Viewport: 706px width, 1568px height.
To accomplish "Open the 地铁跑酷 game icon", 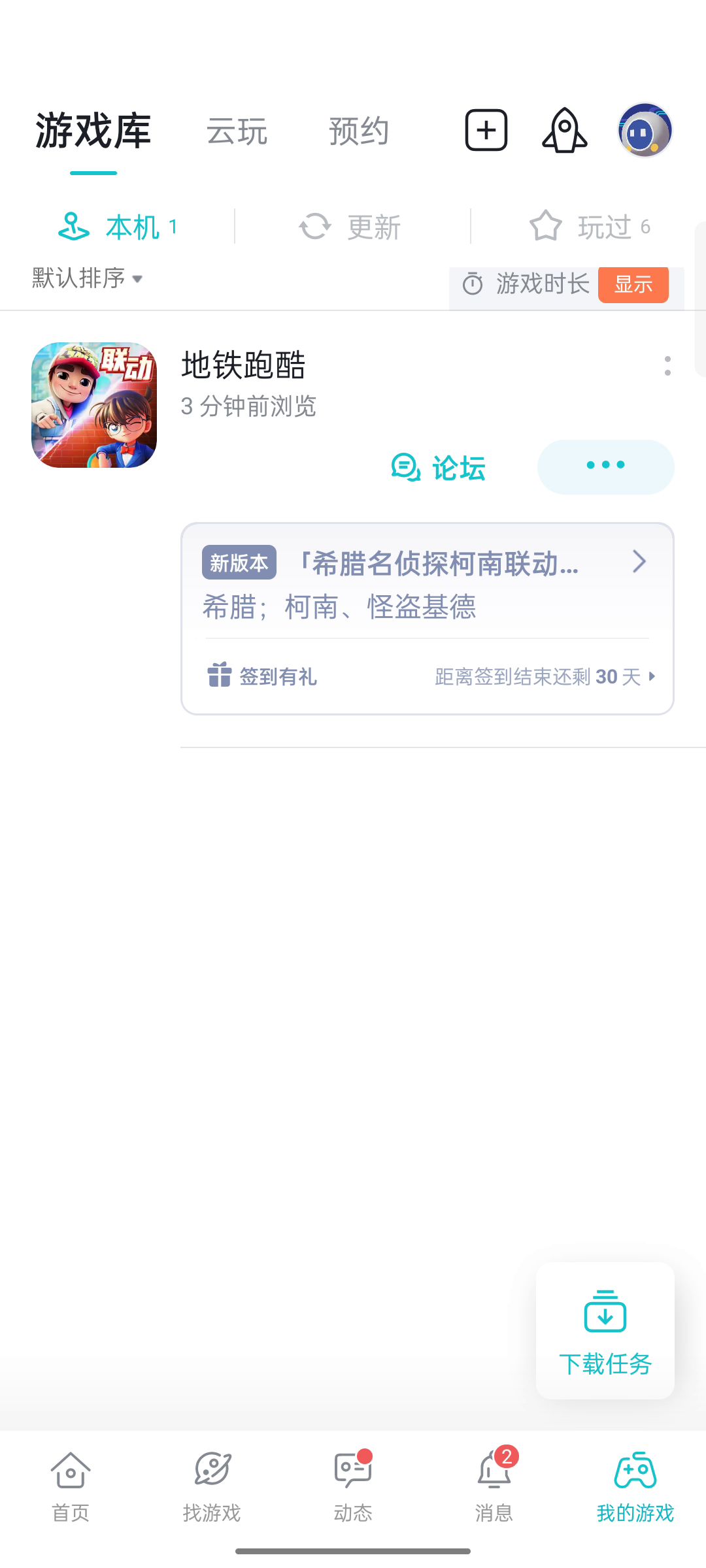I will coord(94,405).
